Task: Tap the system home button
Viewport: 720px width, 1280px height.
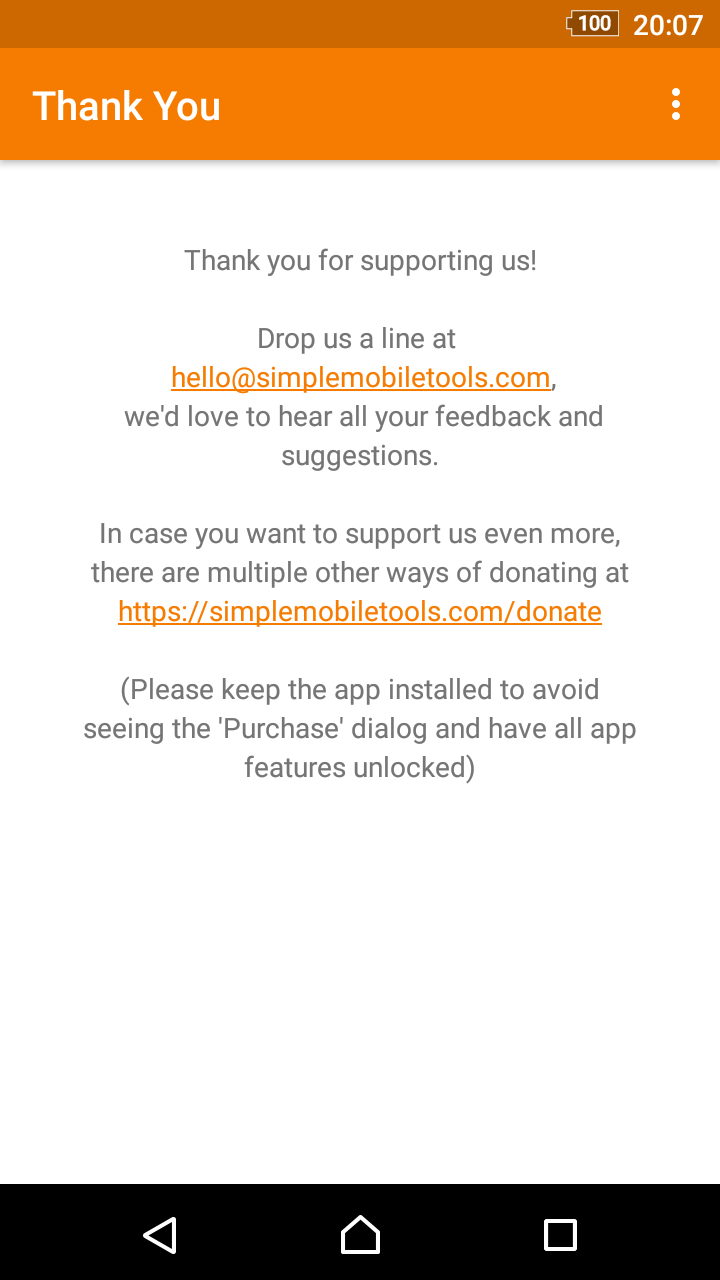Action: [360, 1235]
